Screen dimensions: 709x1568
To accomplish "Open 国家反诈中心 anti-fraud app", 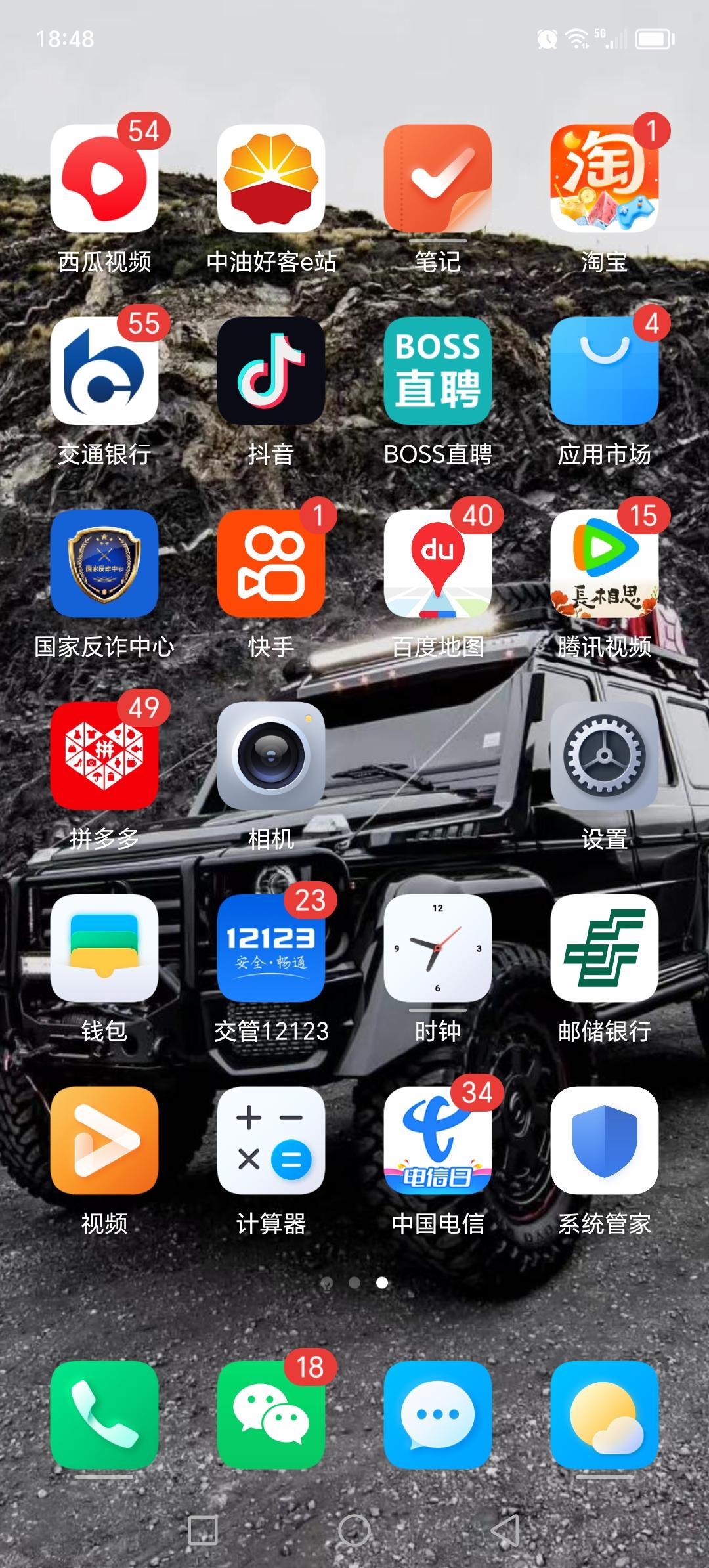I will point(105,565).
